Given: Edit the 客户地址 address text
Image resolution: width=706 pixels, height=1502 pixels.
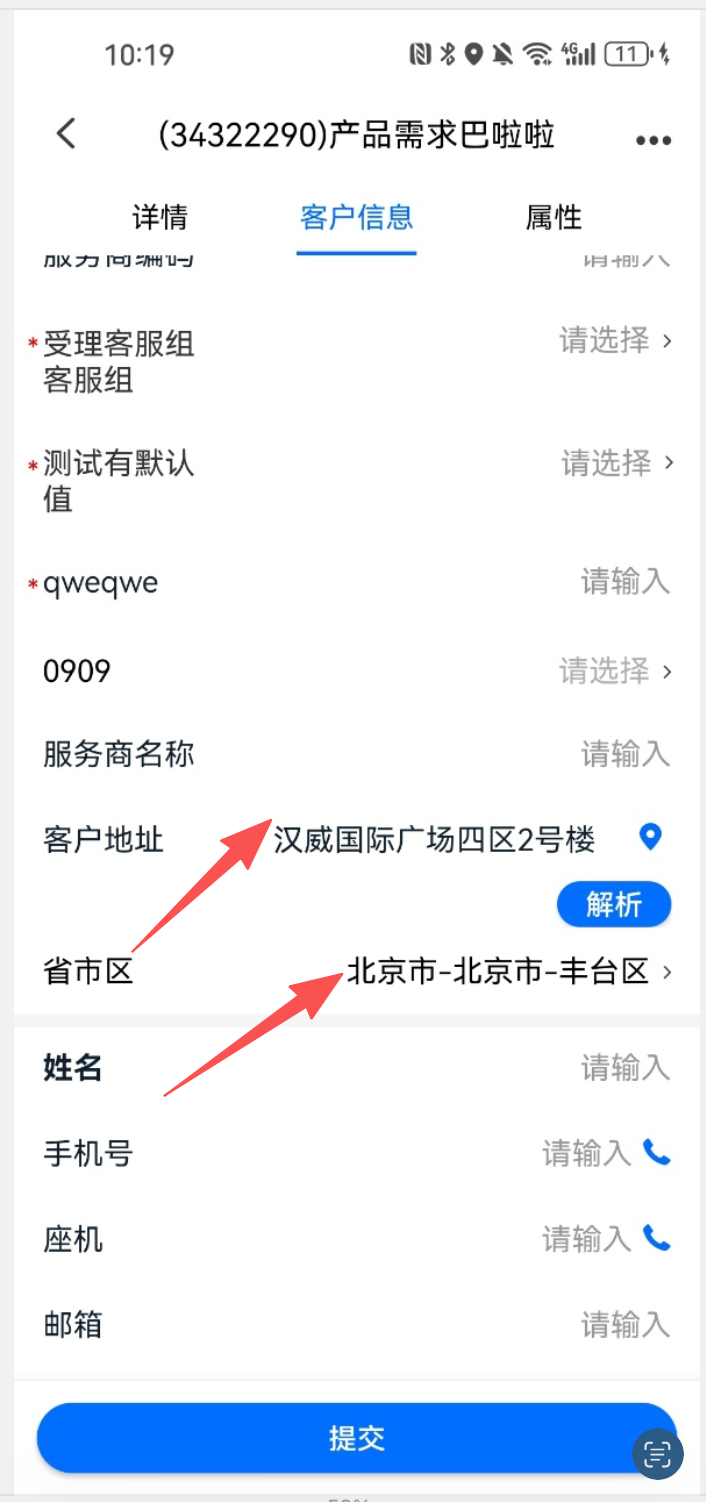Looking at the screenshot, I should [435, 840].
